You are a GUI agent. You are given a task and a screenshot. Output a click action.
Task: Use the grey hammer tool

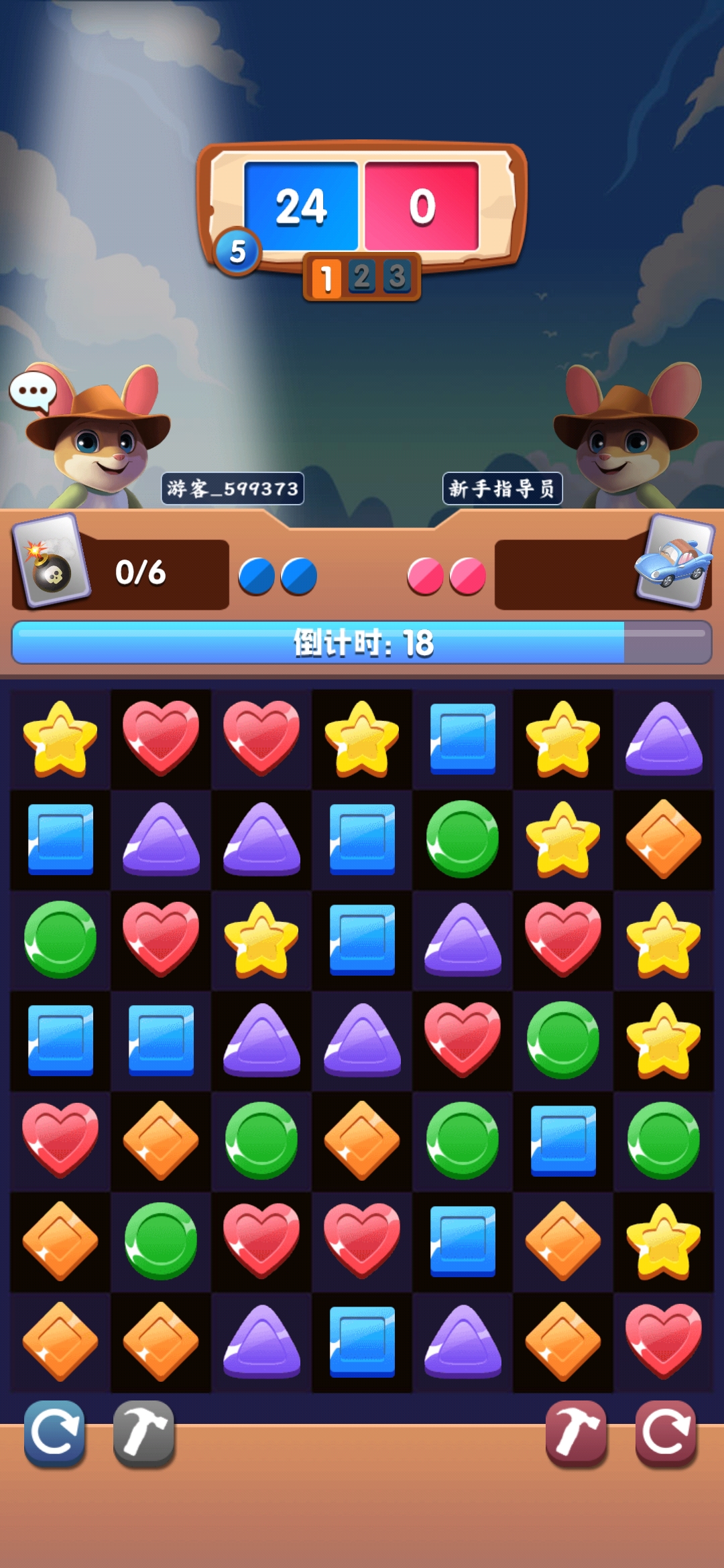coord(144,1433)
